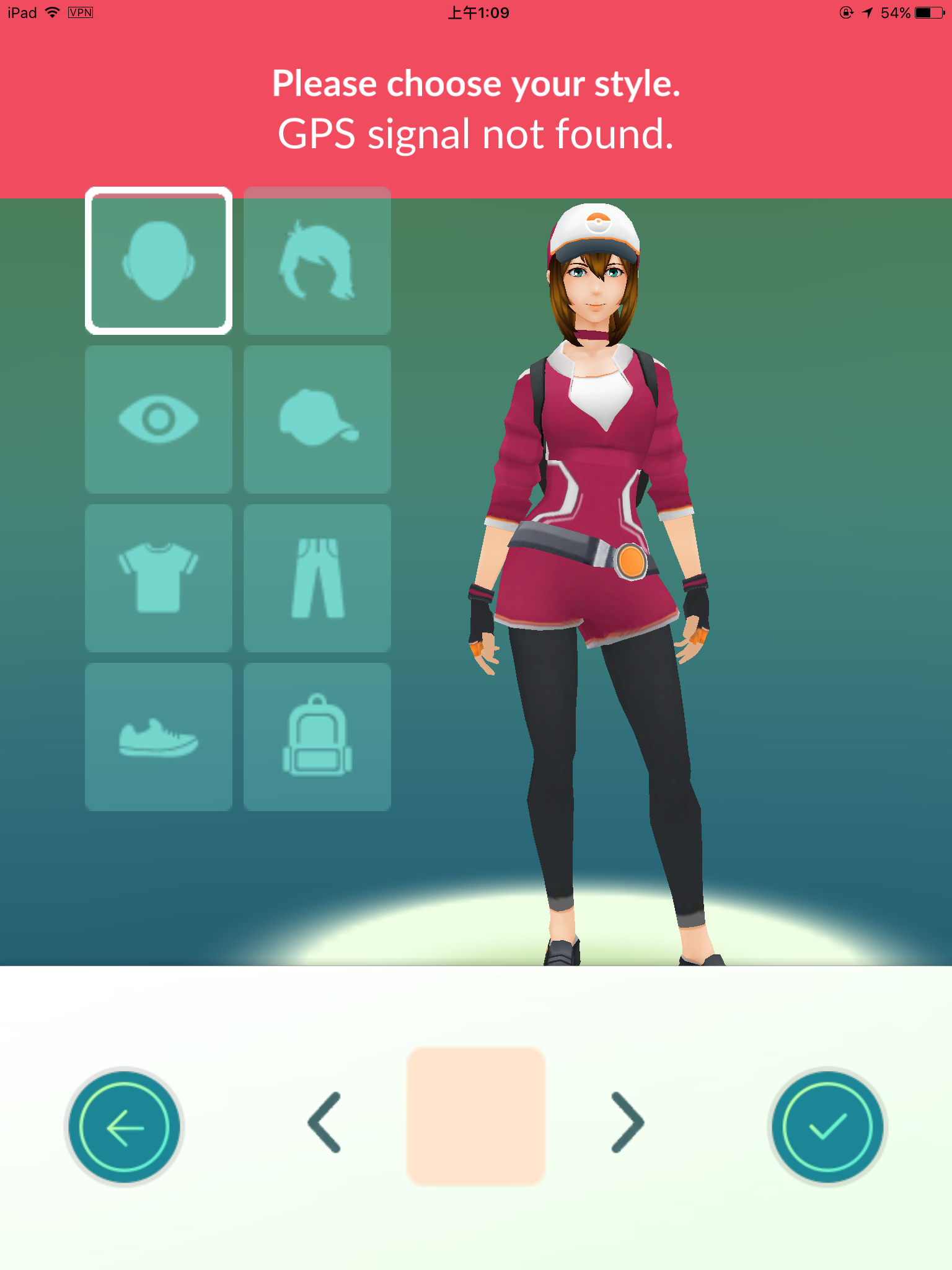Open the pants customization category
The width and height of the screenshot is (952, 1270).
click(317, 578)
